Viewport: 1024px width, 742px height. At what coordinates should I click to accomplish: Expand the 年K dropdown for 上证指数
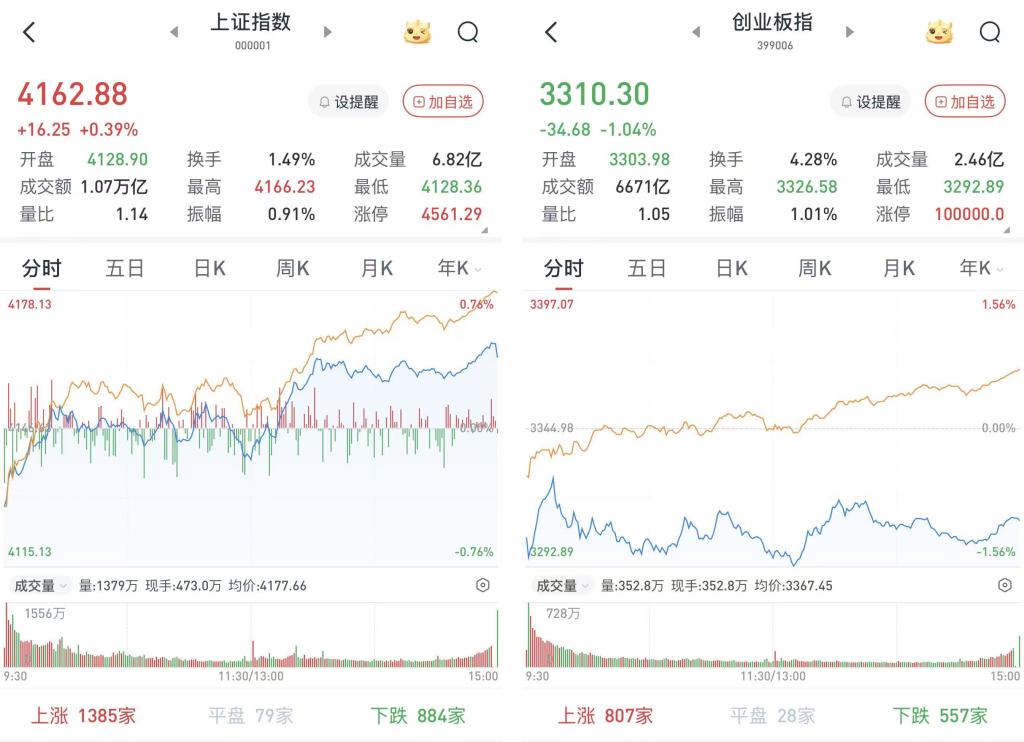click(x=459, y=268)
